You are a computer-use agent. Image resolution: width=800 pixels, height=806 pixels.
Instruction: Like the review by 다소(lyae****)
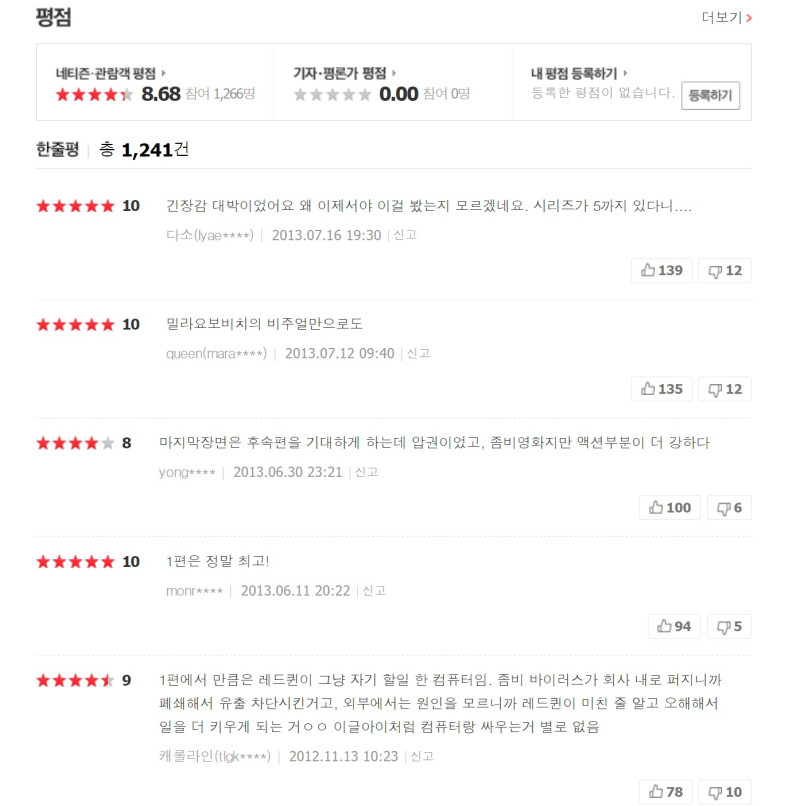coord(661,270)
